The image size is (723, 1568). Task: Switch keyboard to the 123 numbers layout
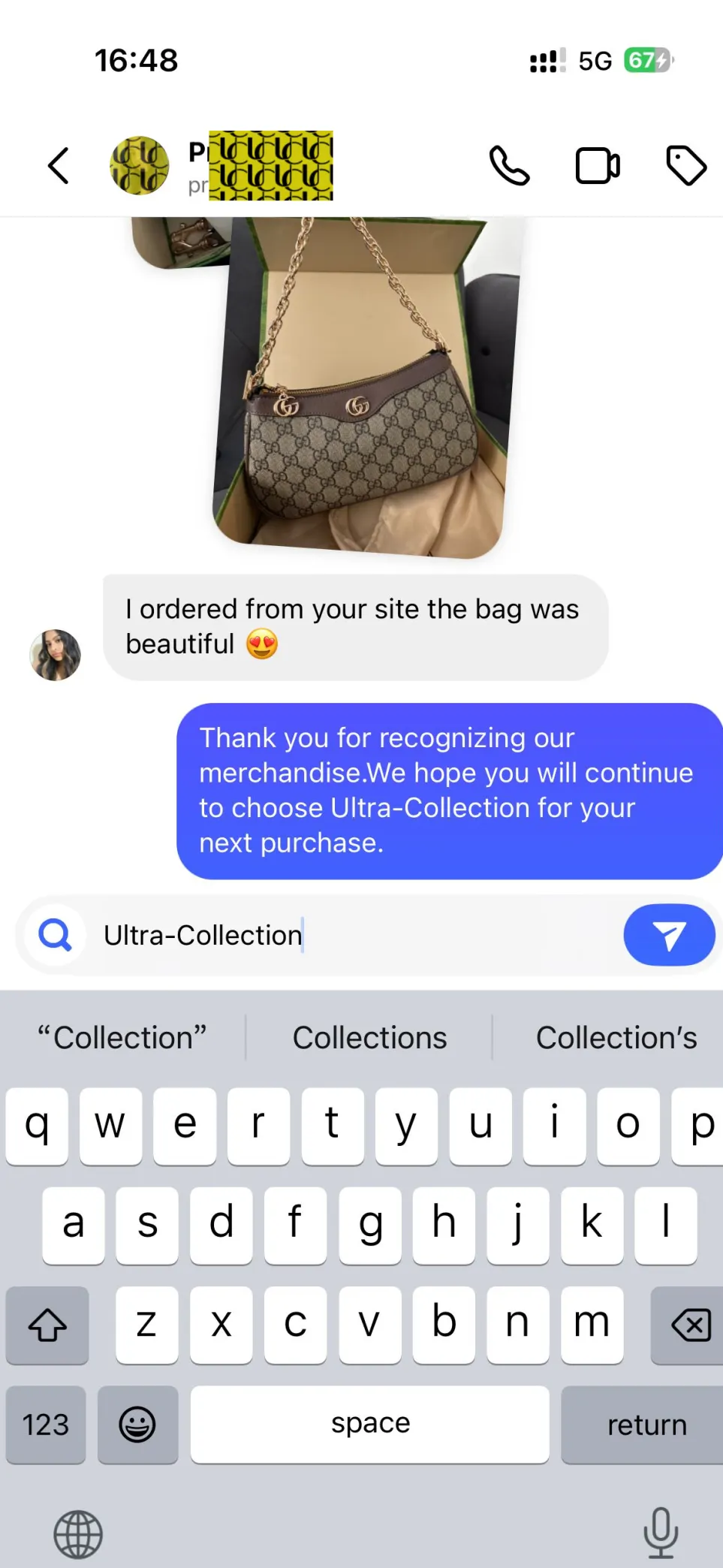coord(46,1425)
